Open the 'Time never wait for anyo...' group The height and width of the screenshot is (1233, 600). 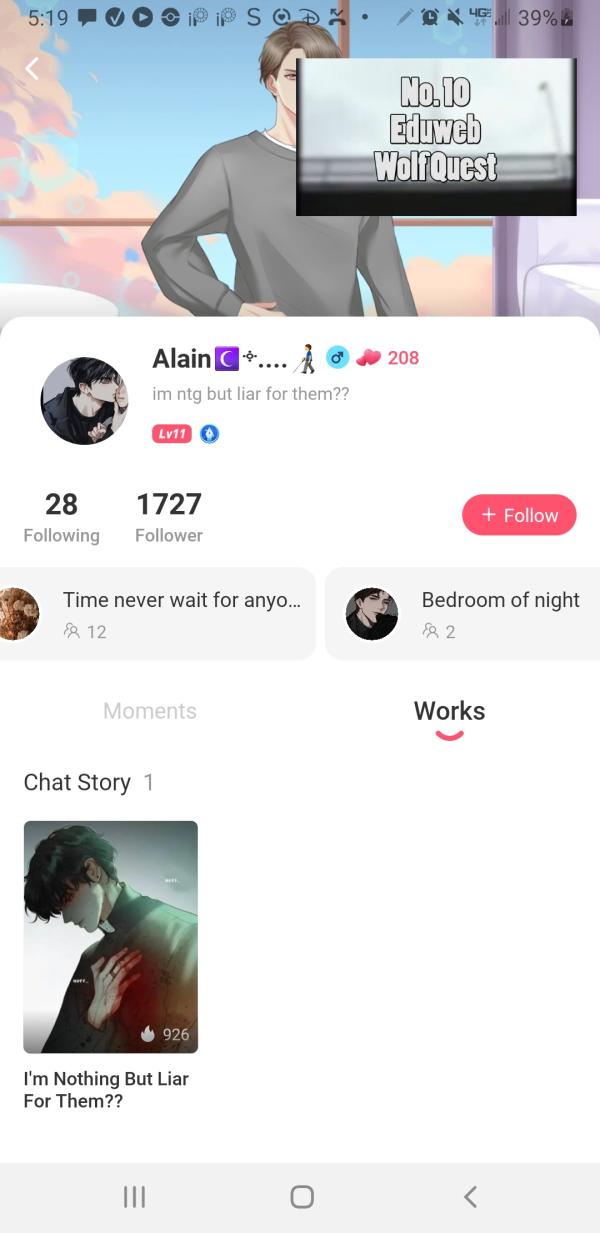coord(160,613)
